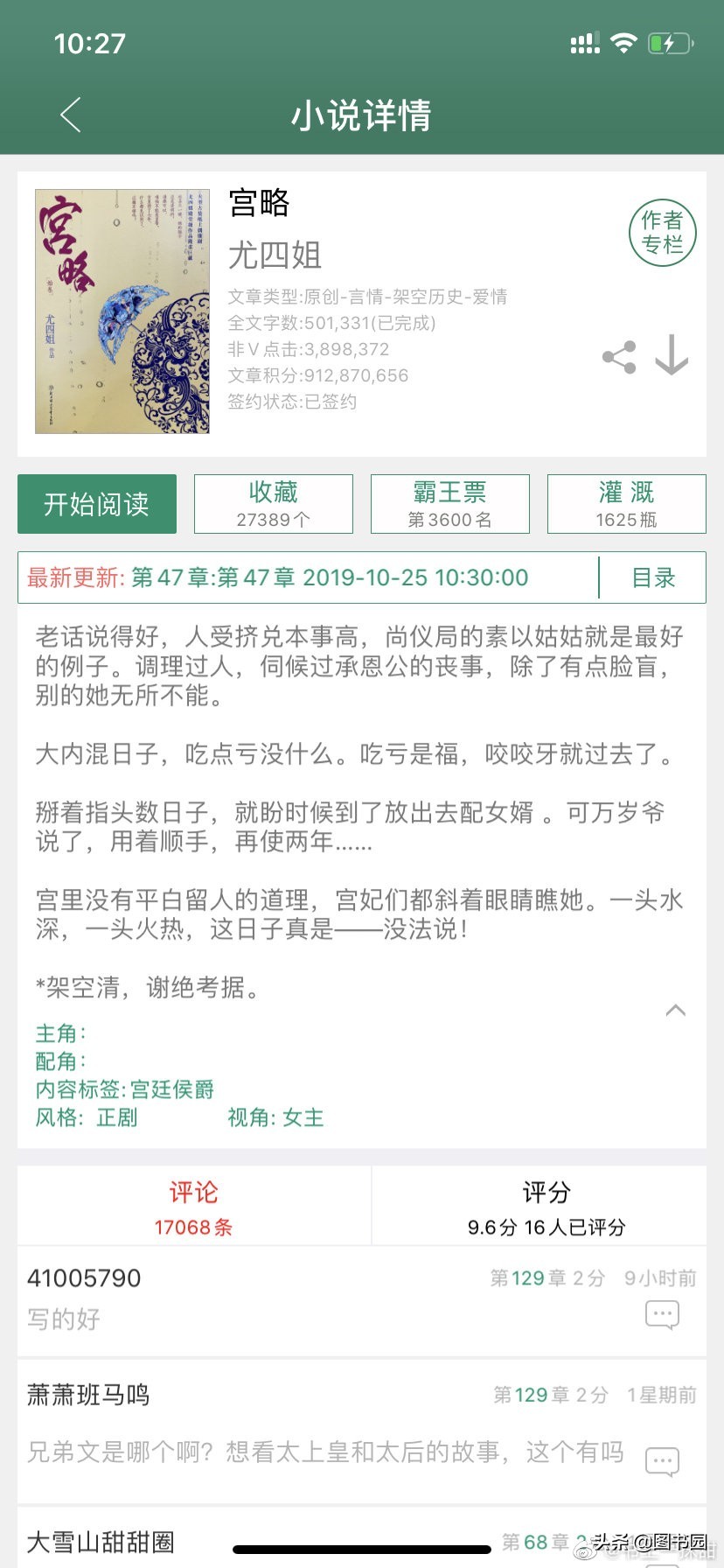Reply to 萧萧班马鸣's comment

coord(662,1461)
